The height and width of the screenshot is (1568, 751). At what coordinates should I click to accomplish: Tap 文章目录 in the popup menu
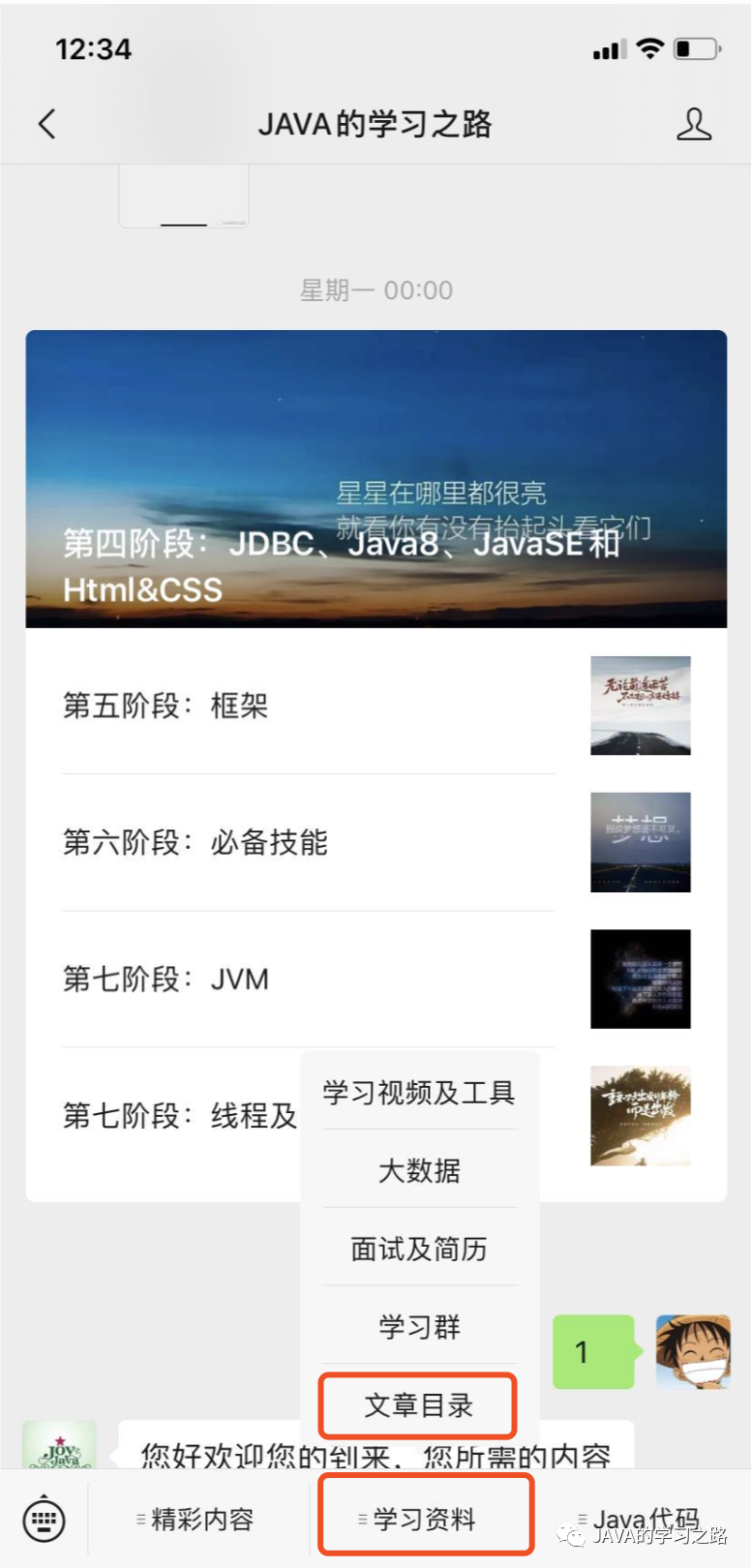tap(419, 1405)
